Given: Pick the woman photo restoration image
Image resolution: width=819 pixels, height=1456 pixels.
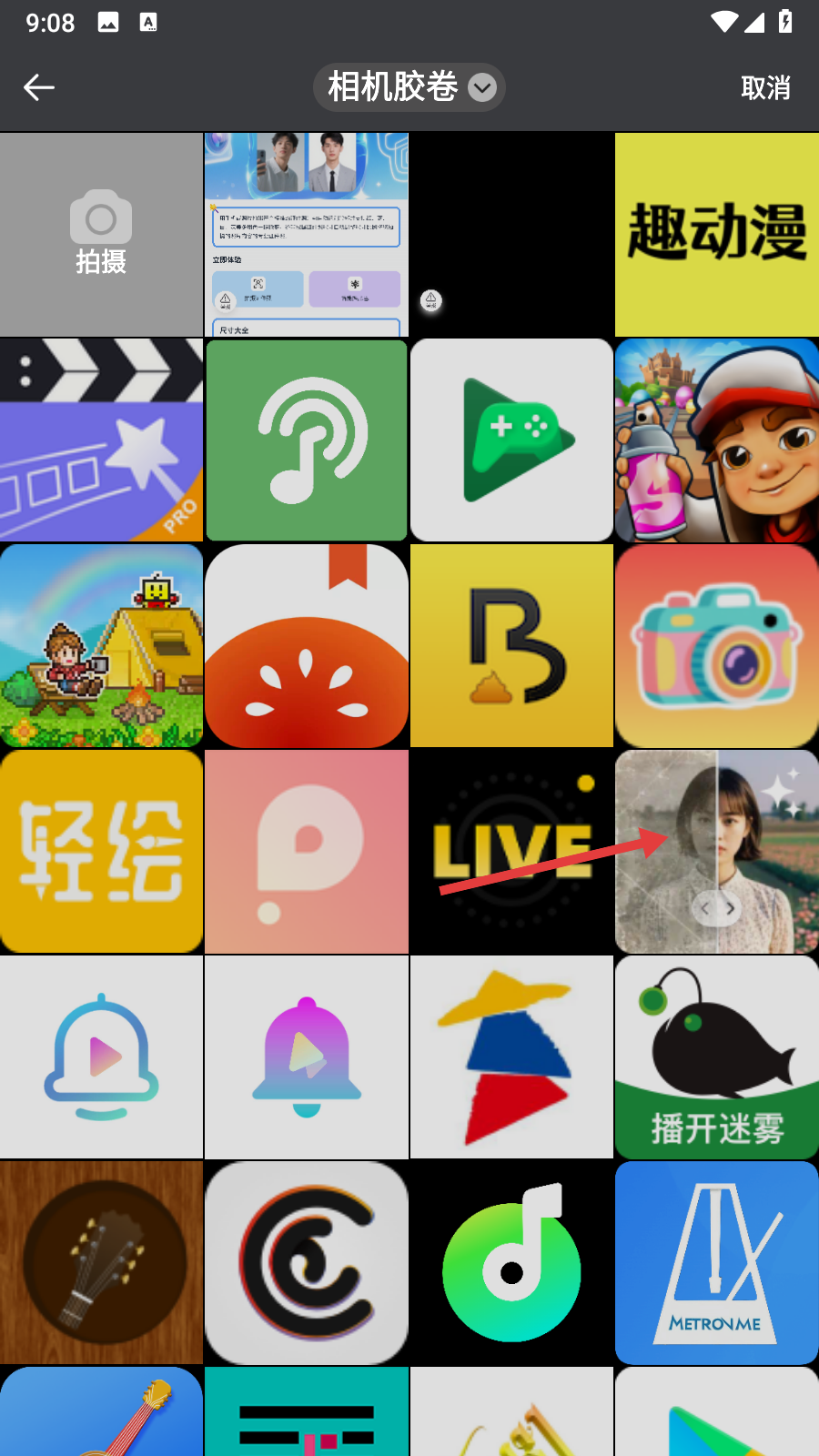Looking at the screenshot, I should pos(716,852).
